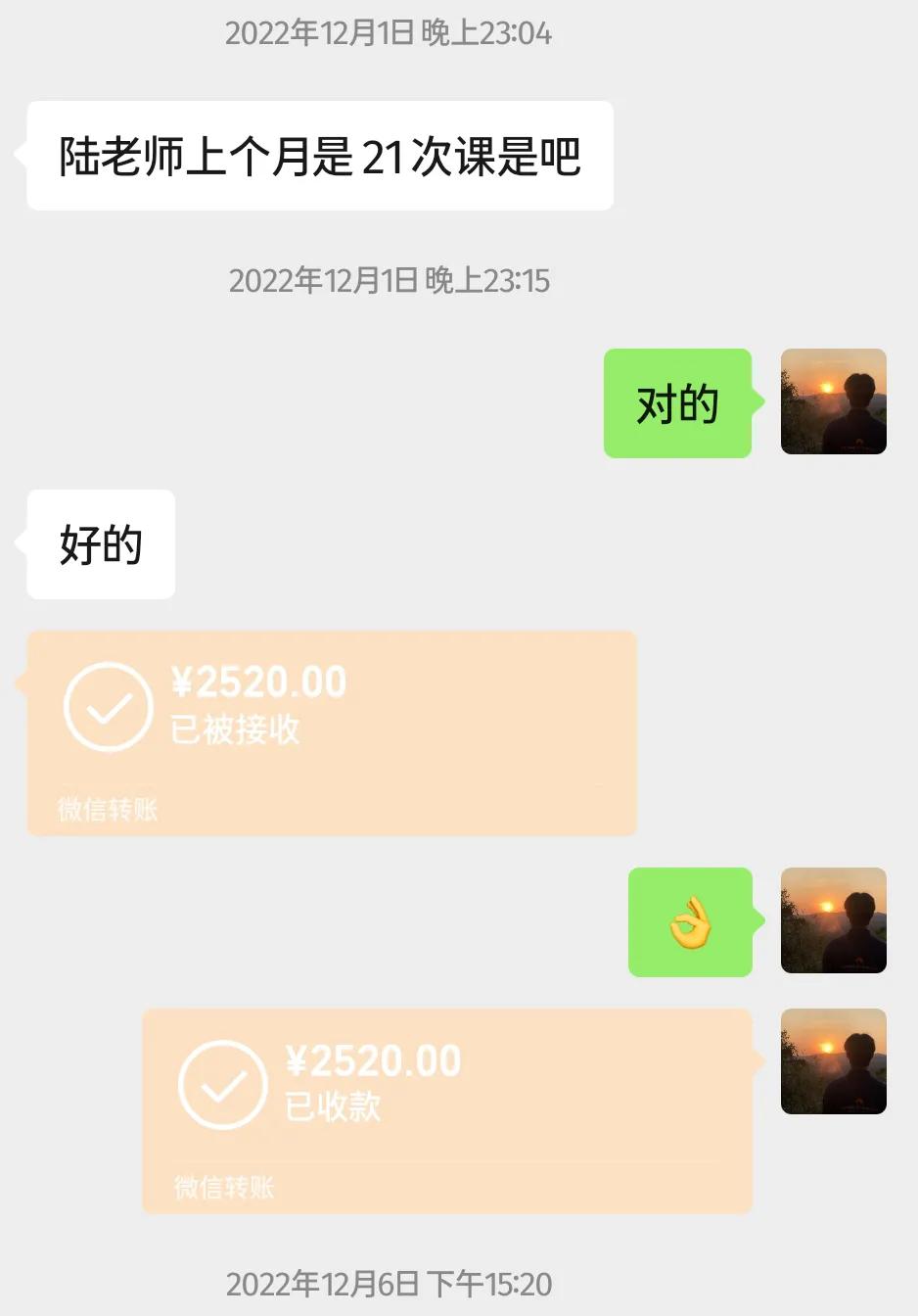This screenshot has width=918, height=1316.
Task: Click the avatar beside the 已收款 transfer card
Action: point(834,1061)
